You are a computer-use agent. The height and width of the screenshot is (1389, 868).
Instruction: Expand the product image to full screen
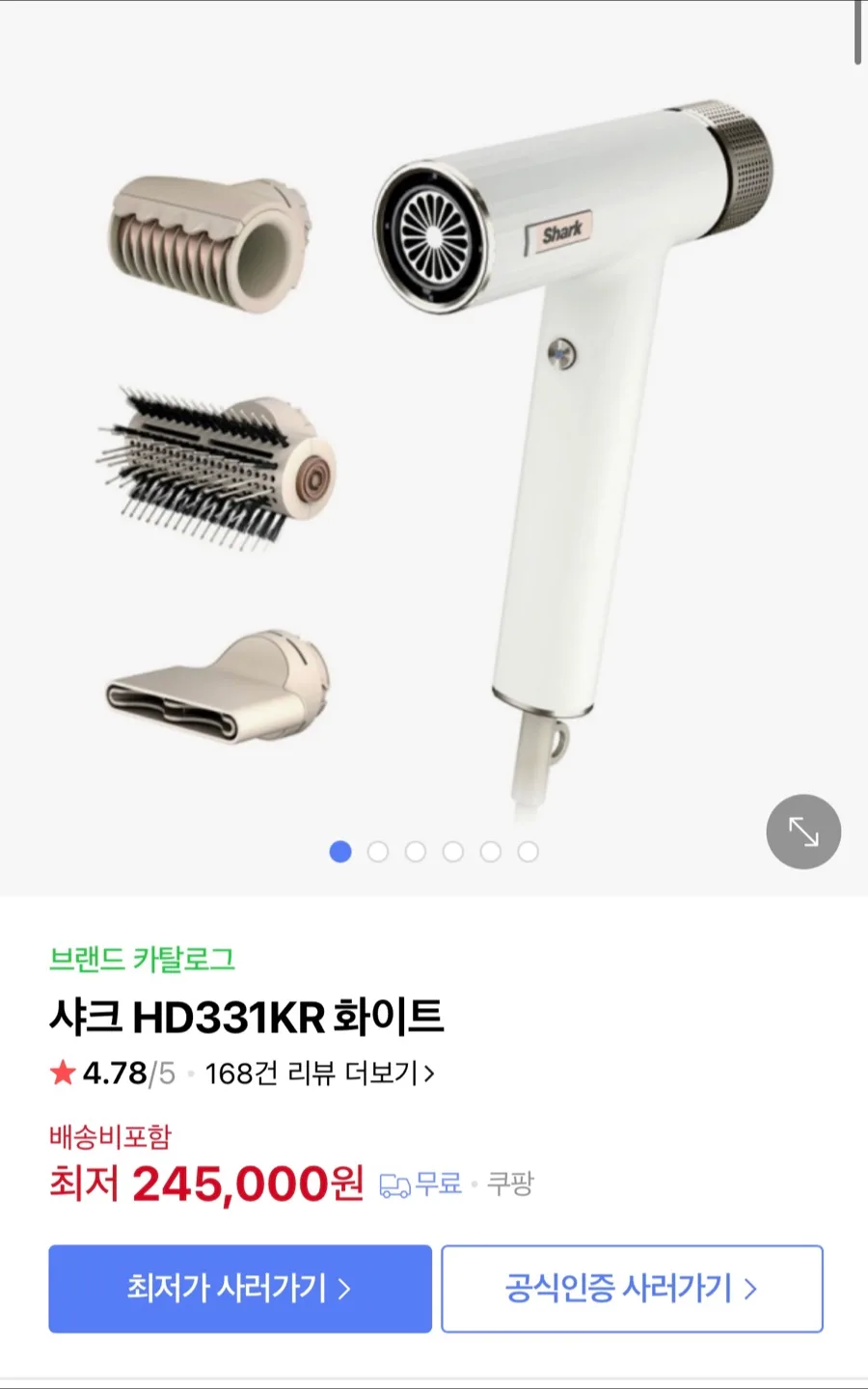[803, 831]
